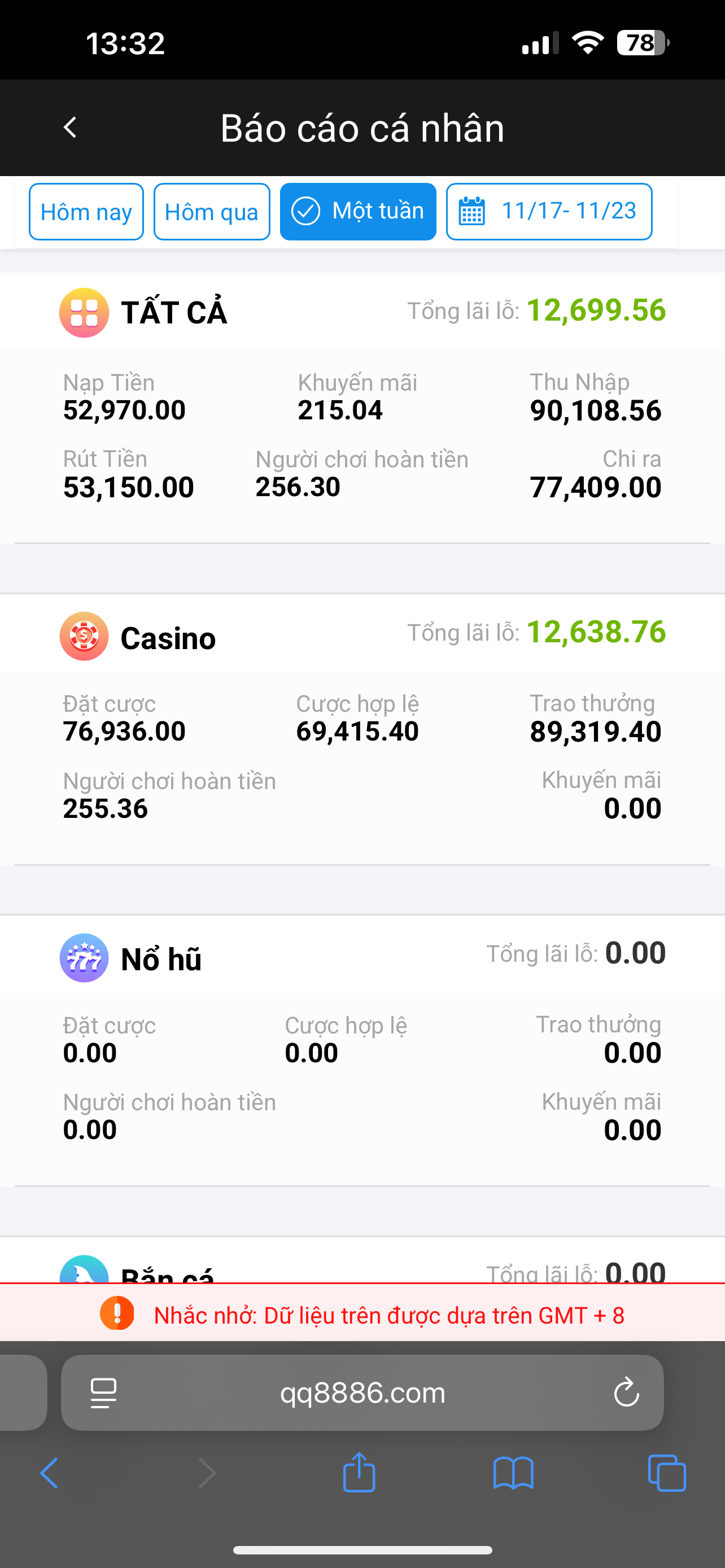Viewport: 725px width, 1568px height.
Task: Open the 11/17- 11/23 date picker
Action: coord(549,212)
